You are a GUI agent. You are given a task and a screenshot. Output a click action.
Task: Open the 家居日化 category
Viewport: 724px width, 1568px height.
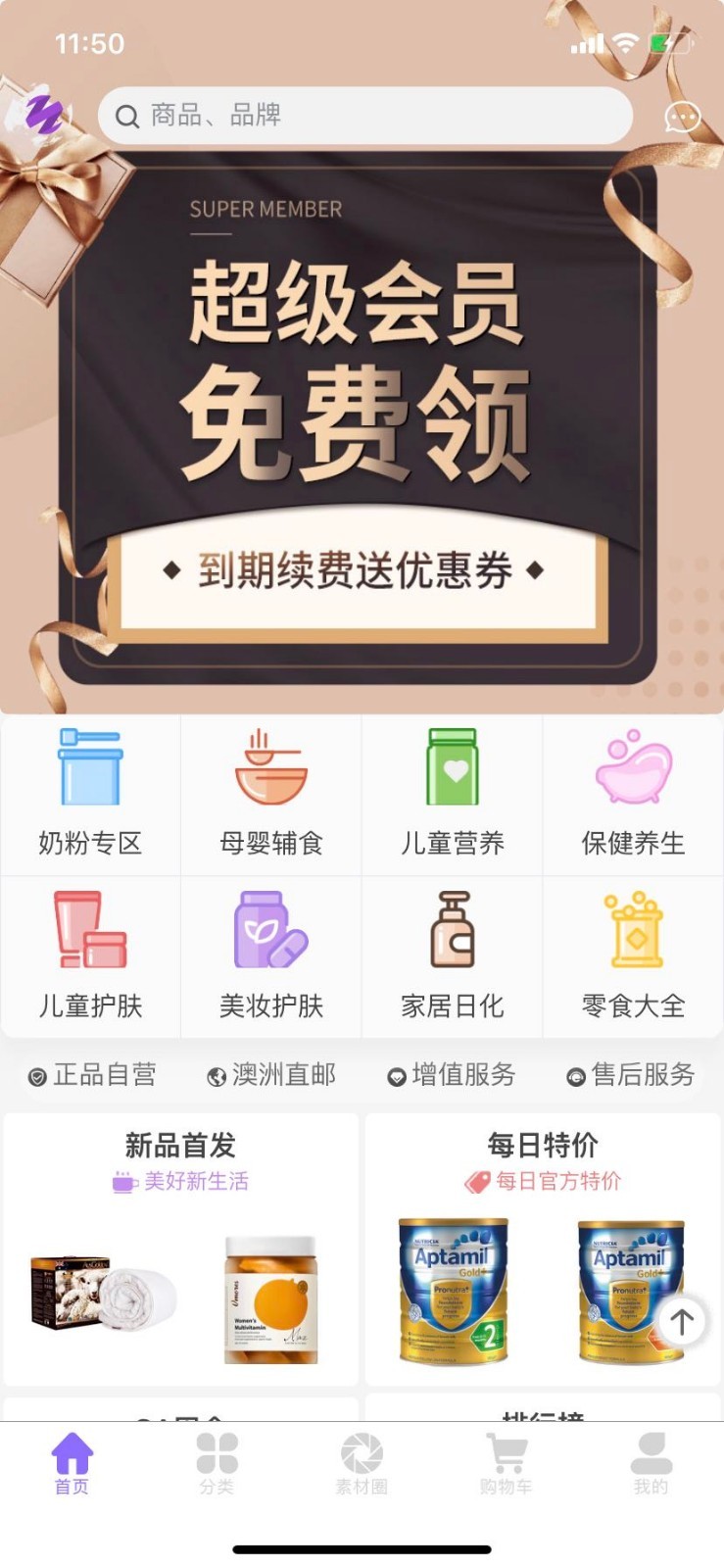[x=452, y=956]
